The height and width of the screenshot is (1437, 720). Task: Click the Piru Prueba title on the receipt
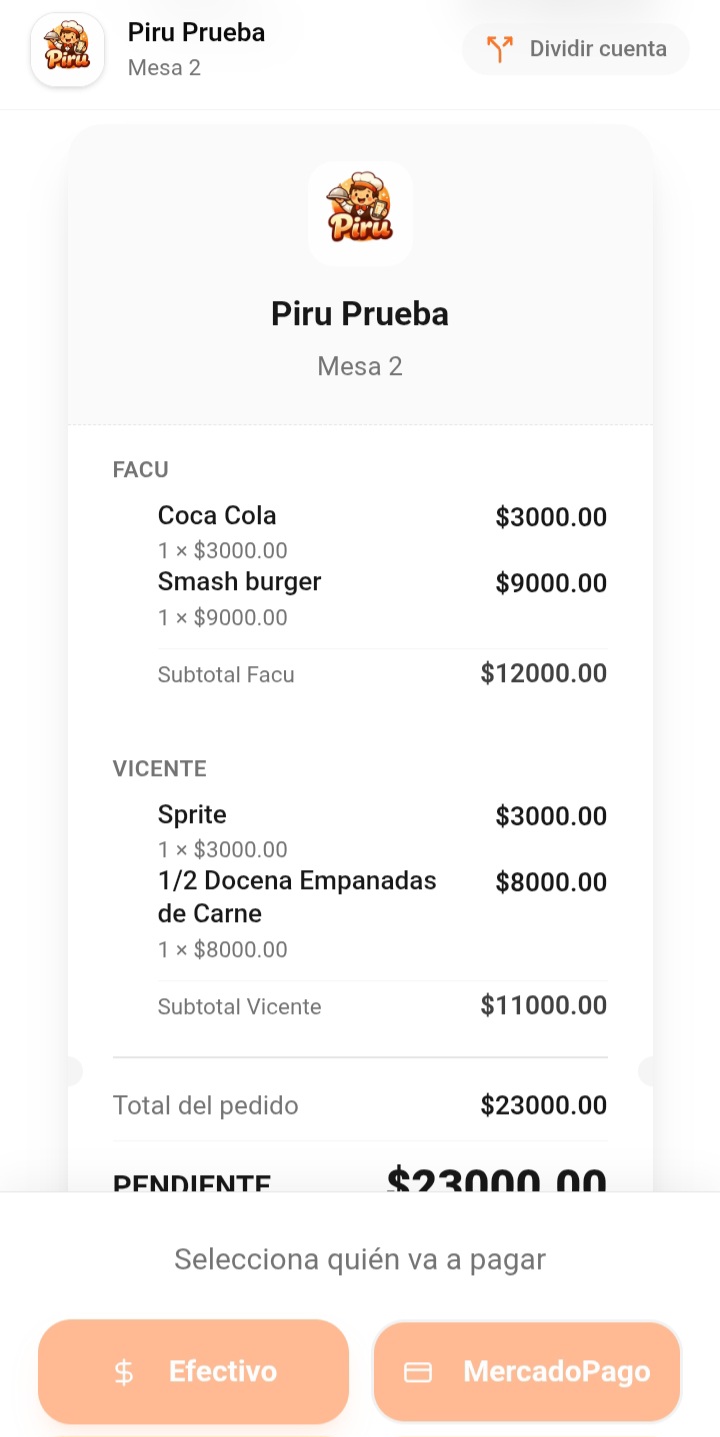(360, 313)
